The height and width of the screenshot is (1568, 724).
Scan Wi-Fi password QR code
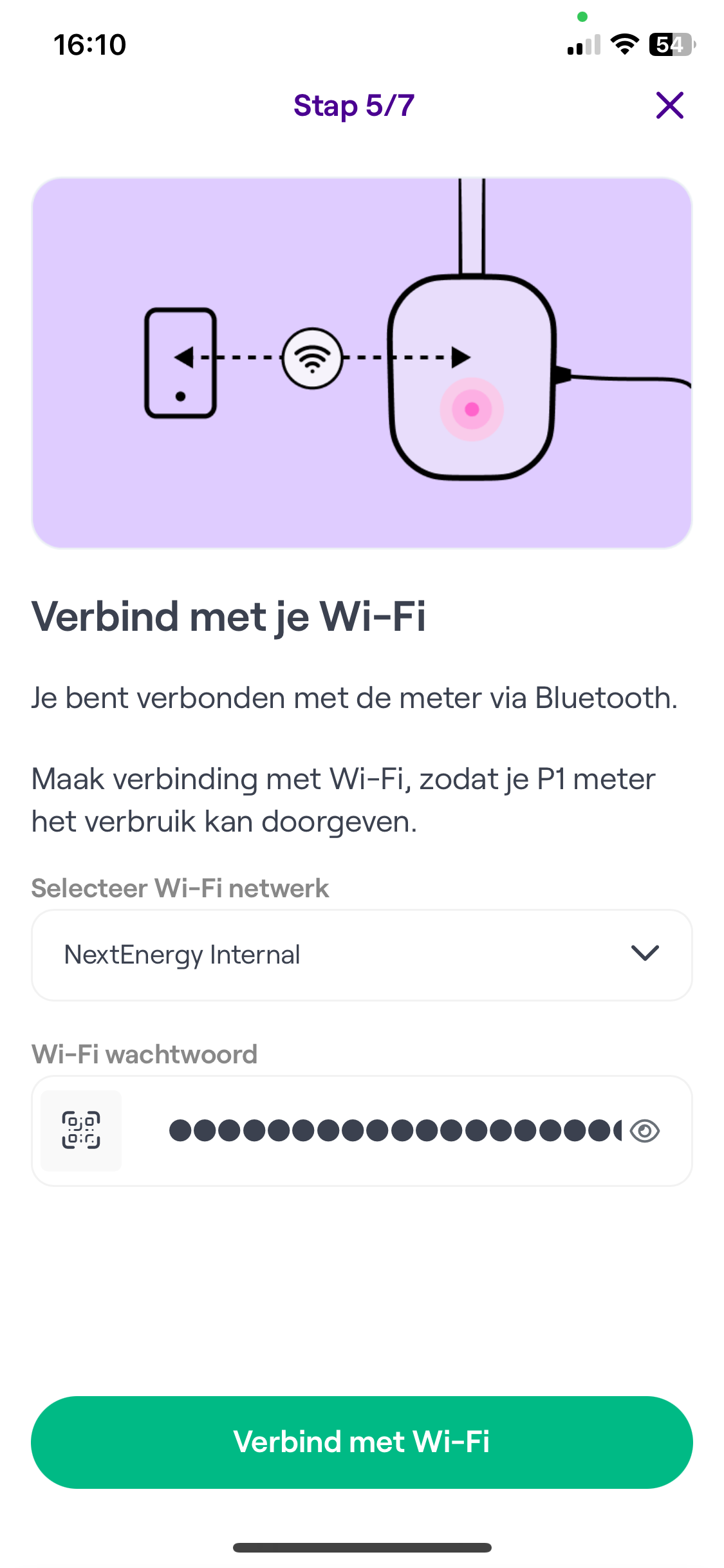pos(81,1130)
